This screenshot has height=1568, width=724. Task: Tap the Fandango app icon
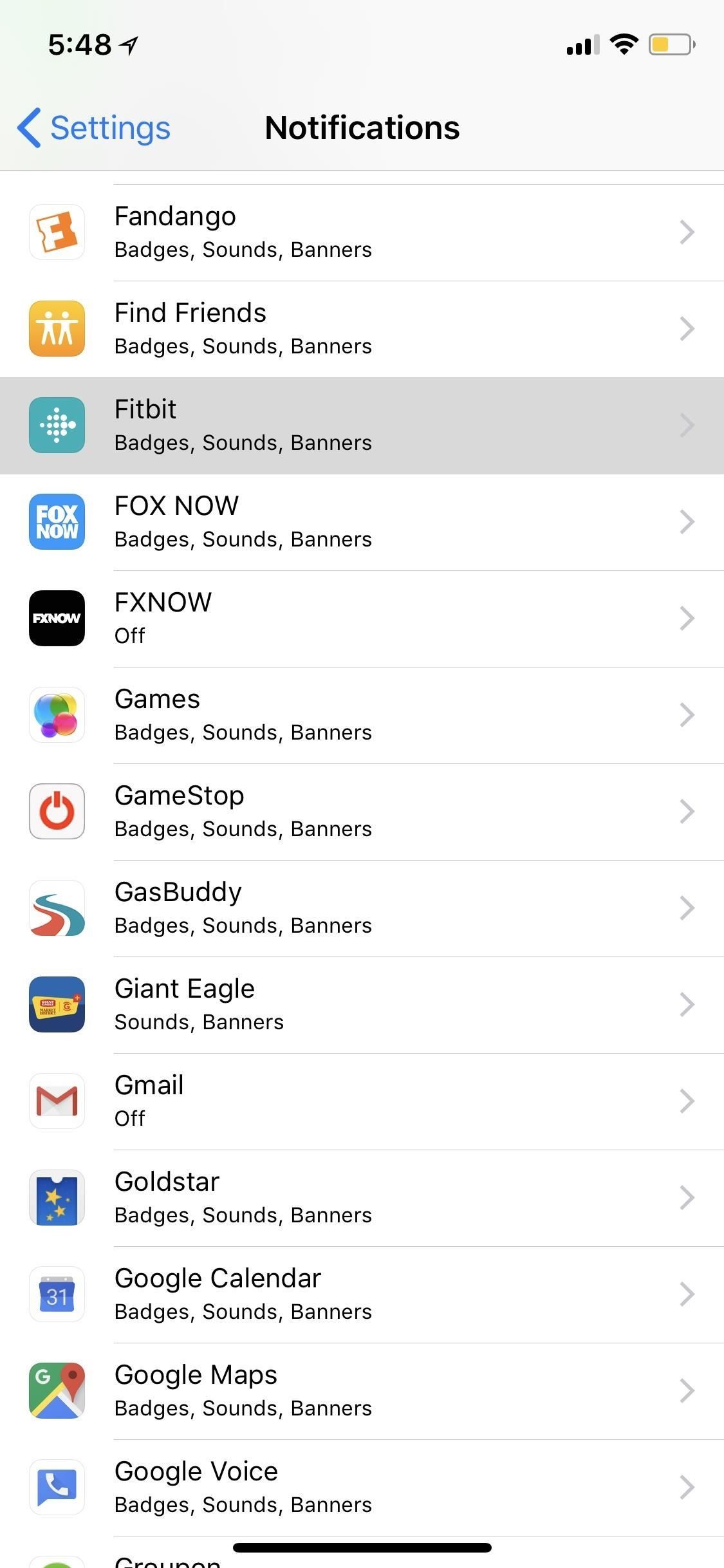tap(57, 232)
